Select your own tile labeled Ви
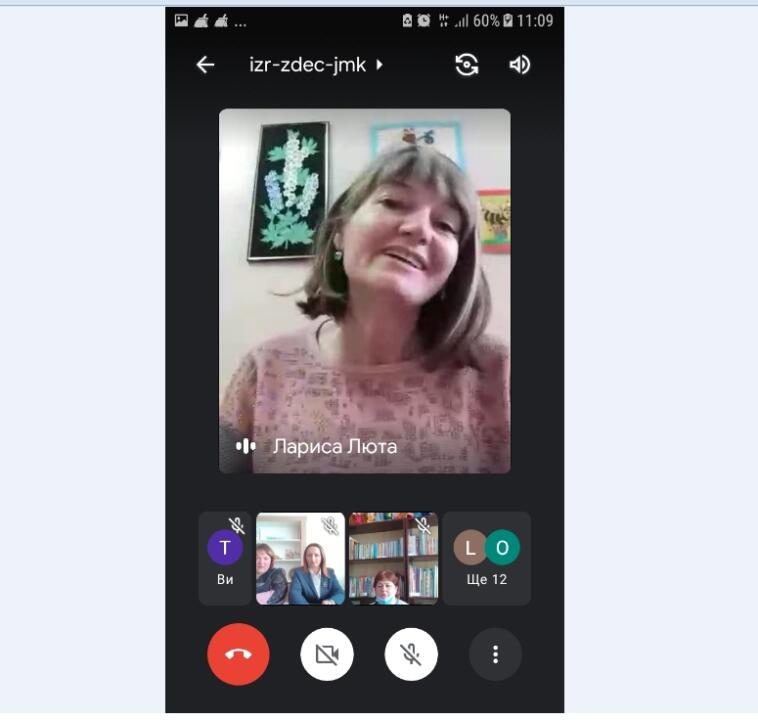This screenshot has width=758, height=720. point(225,559)
